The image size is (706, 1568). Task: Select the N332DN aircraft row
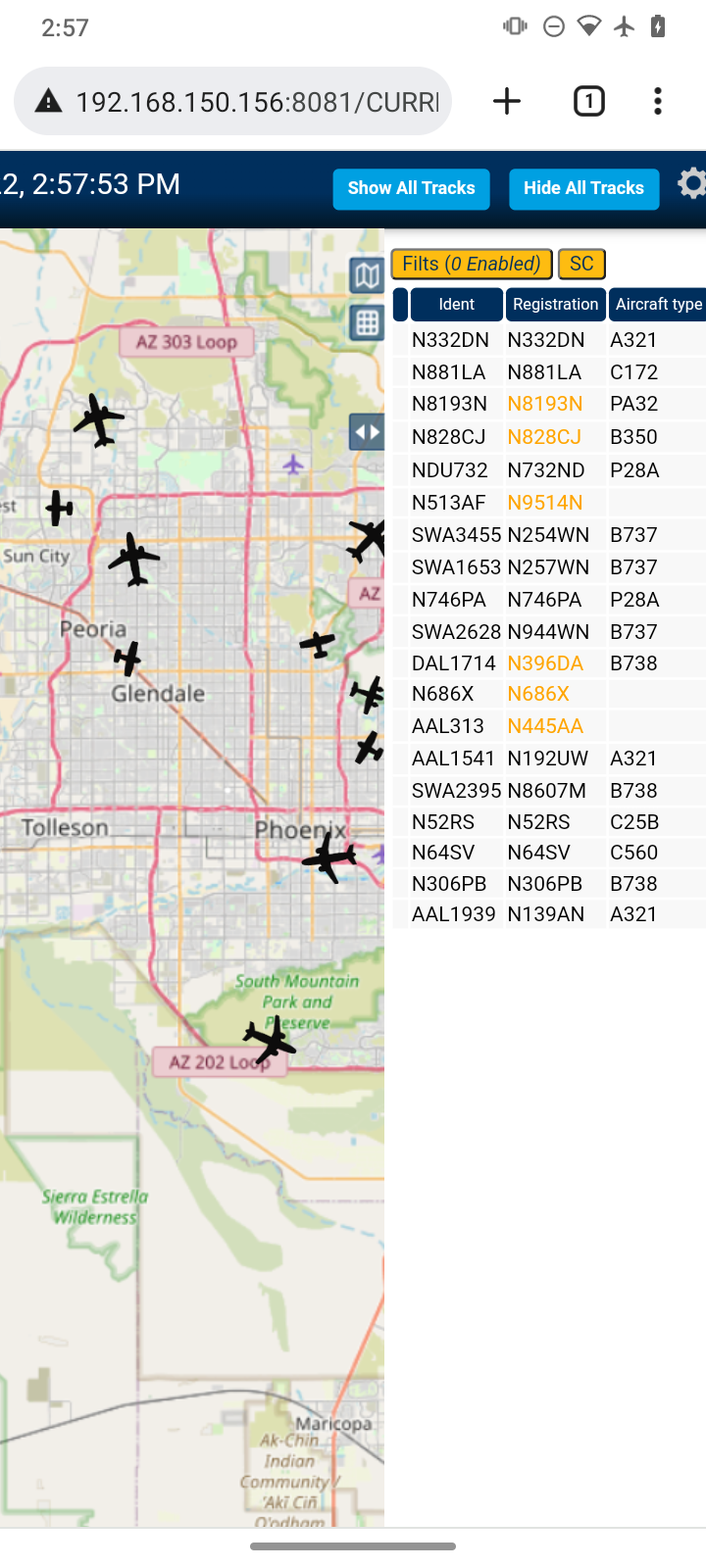tap(549, 340)
